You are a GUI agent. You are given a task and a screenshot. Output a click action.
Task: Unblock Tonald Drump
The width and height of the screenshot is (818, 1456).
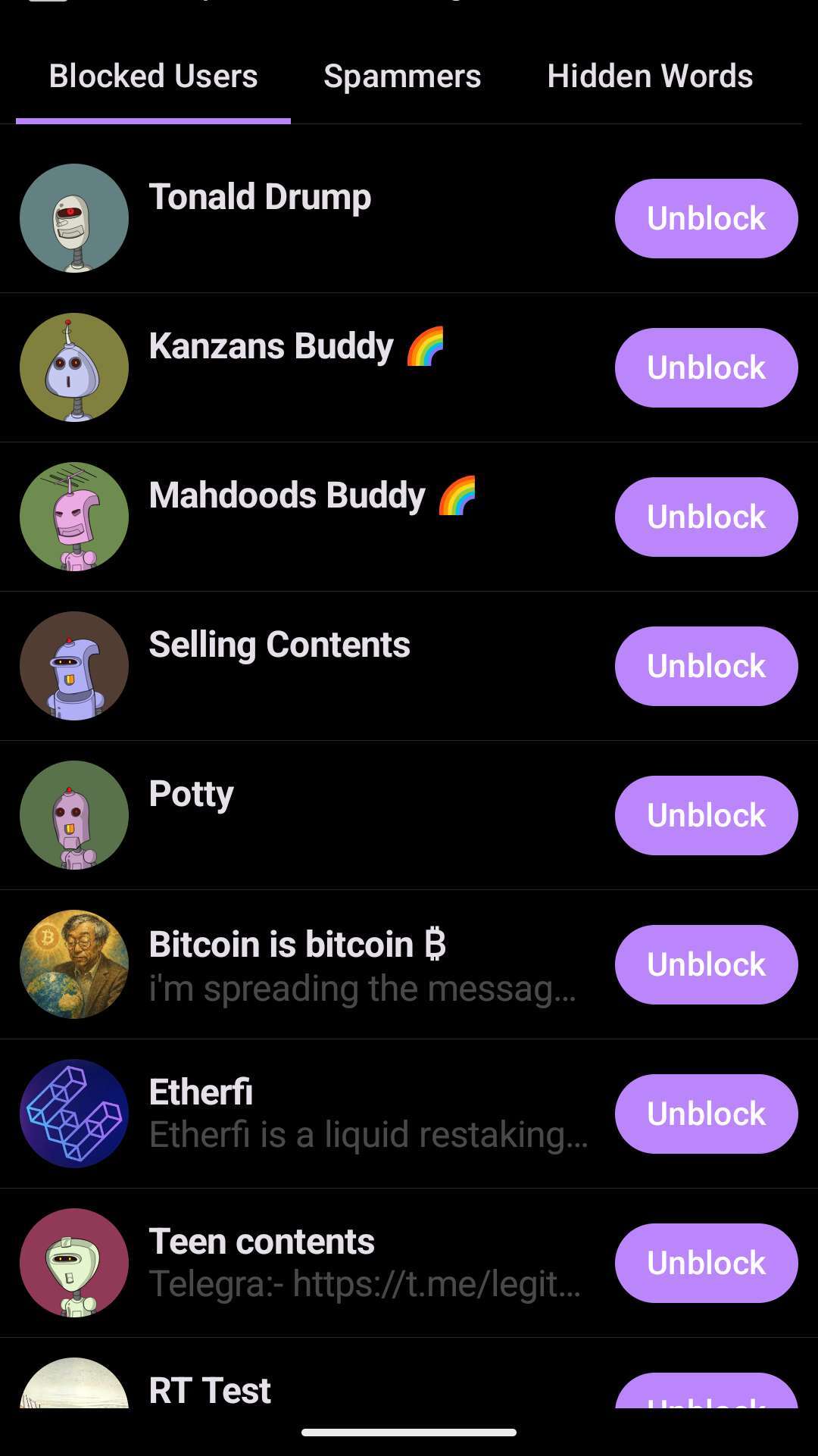706,219
